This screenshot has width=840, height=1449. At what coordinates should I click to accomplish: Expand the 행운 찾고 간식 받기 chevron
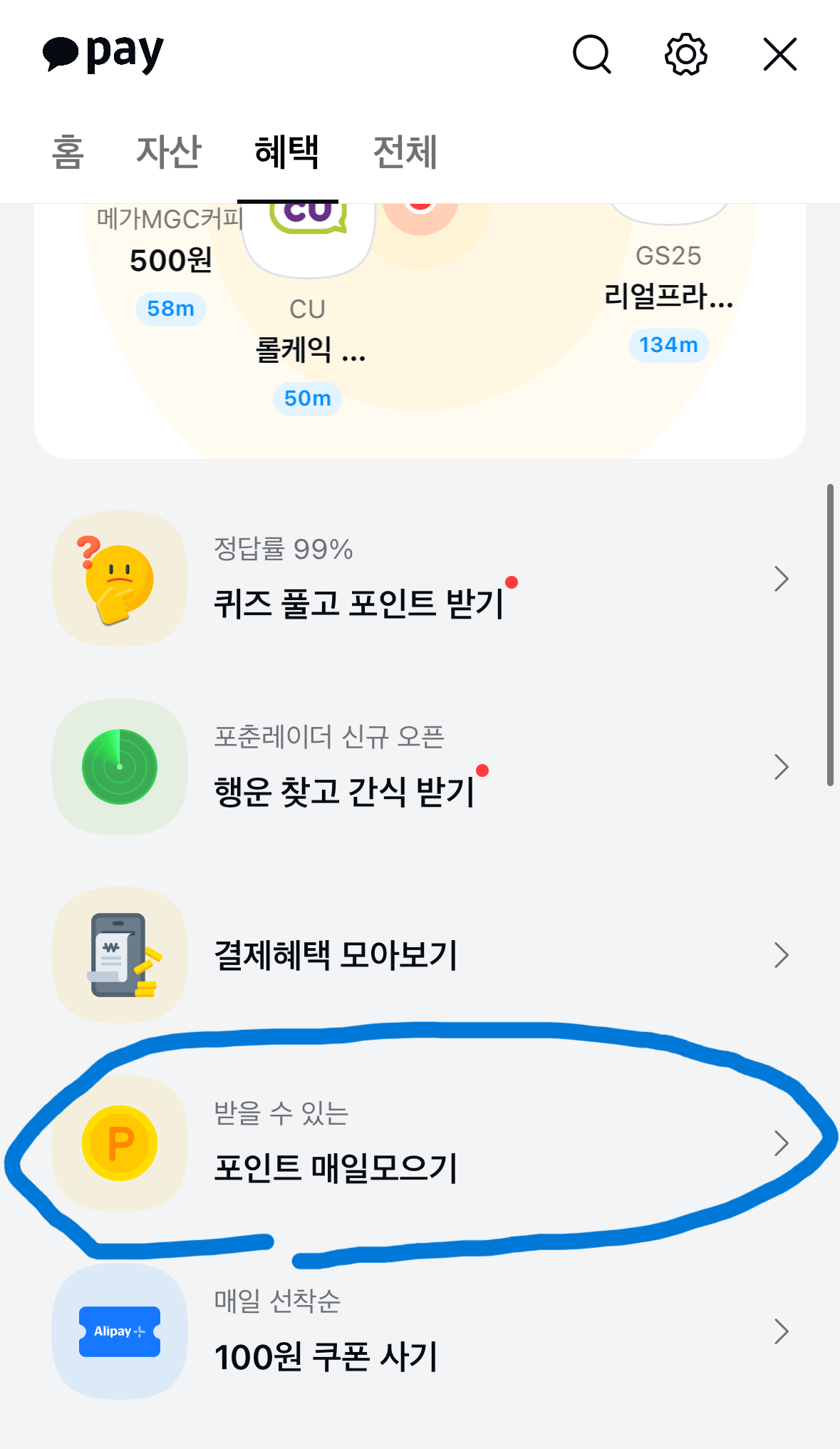point(782,767)
